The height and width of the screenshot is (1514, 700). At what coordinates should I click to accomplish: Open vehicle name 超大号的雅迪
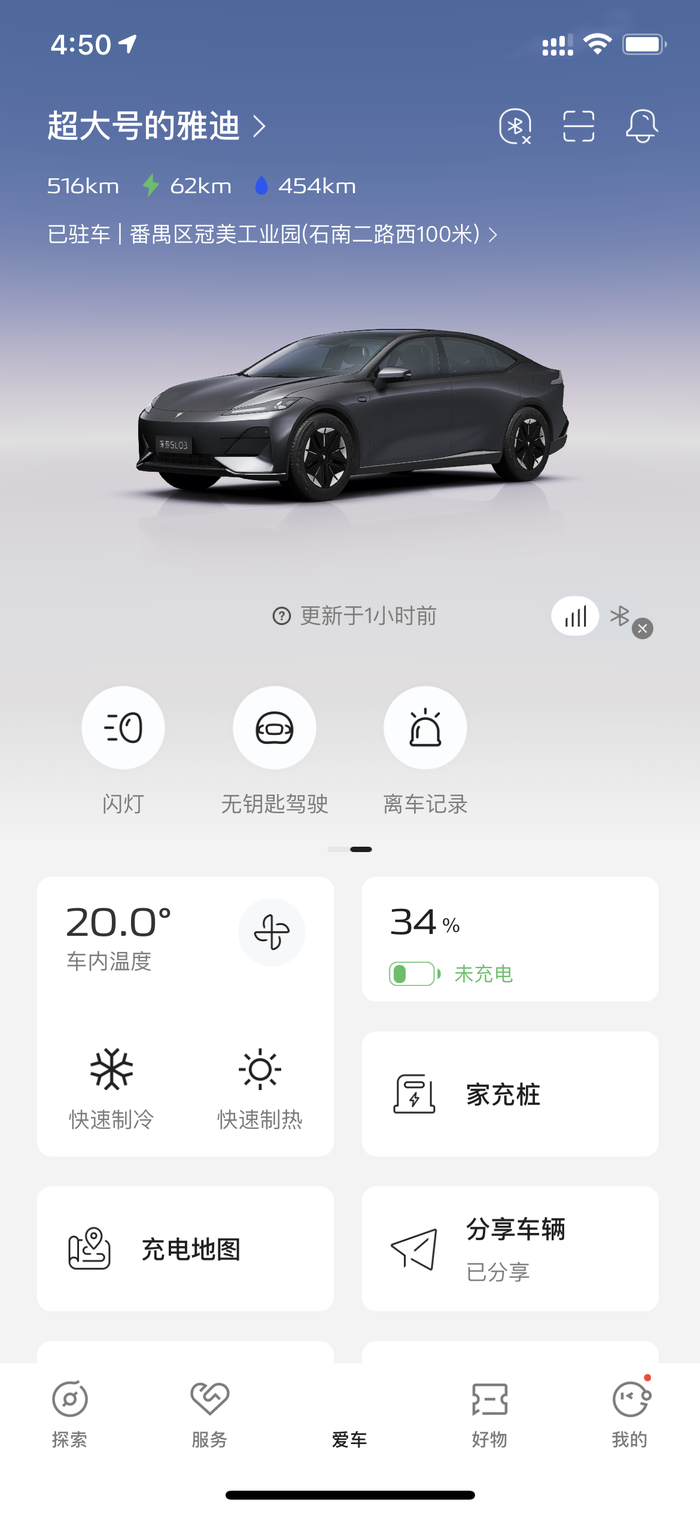pyautogui.click(x=157, y=126)
